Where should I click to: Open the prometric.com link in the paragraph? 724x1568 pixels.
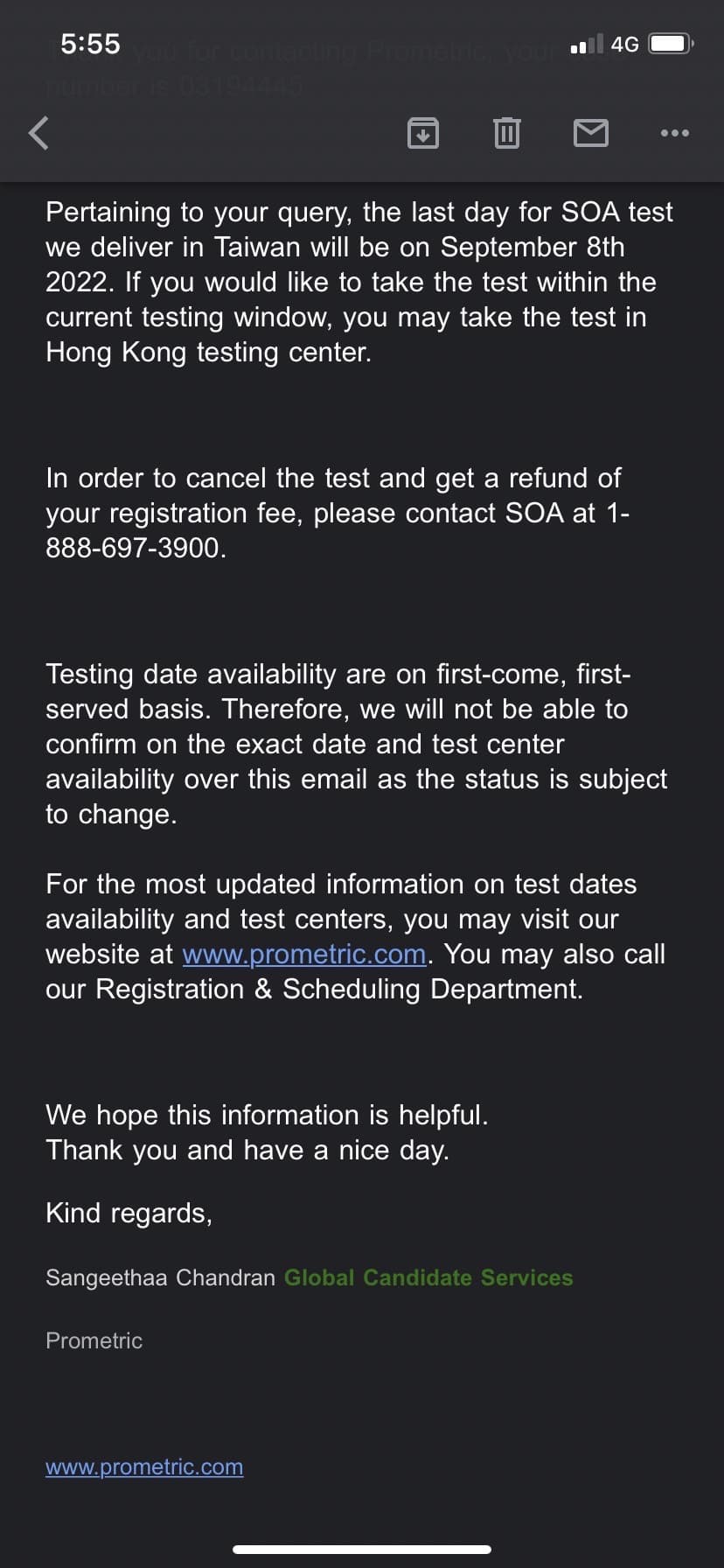[x=303, y=954]
